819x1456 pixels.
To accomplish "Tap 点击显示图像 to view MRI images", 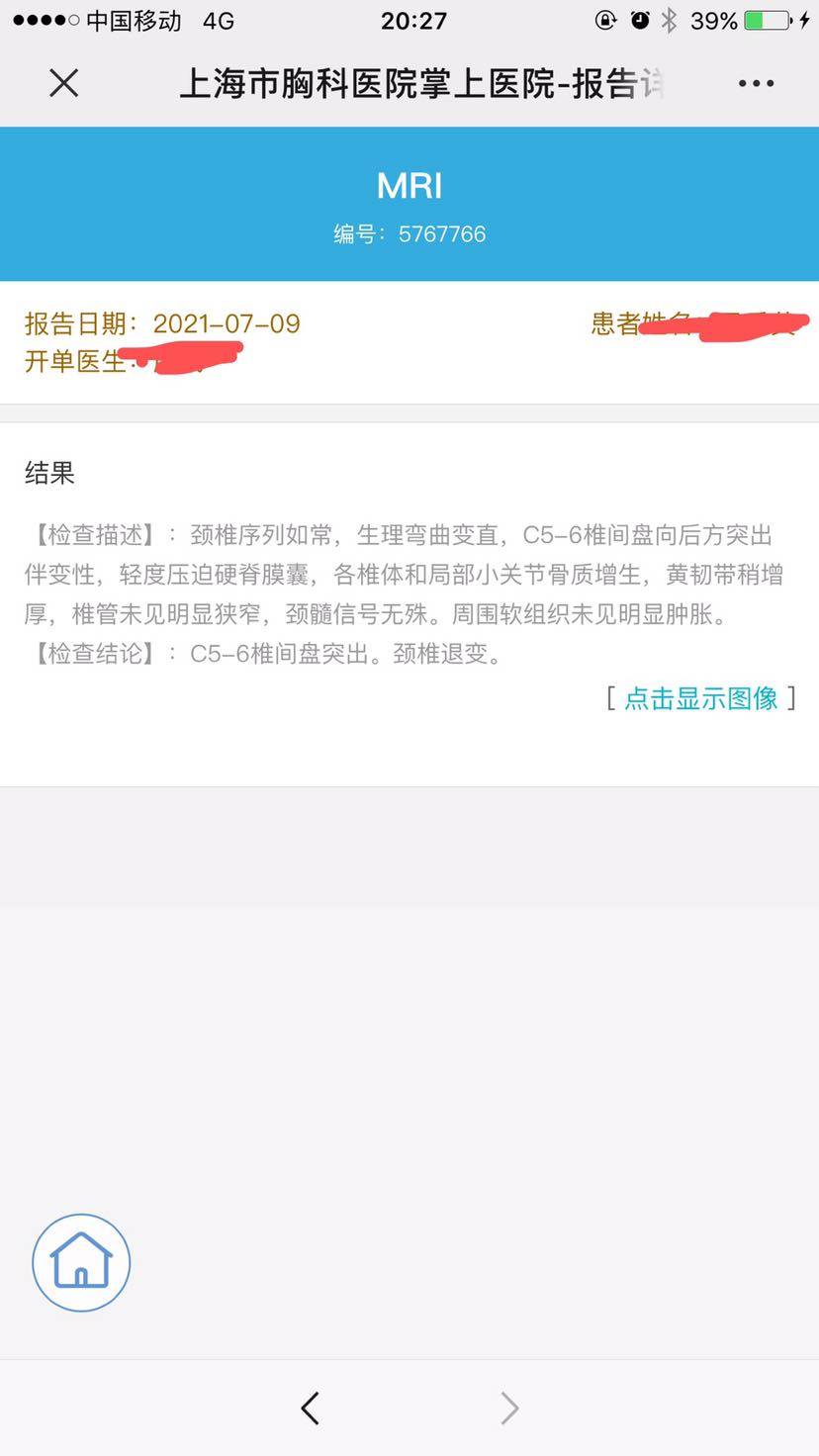I will (701, 698).
